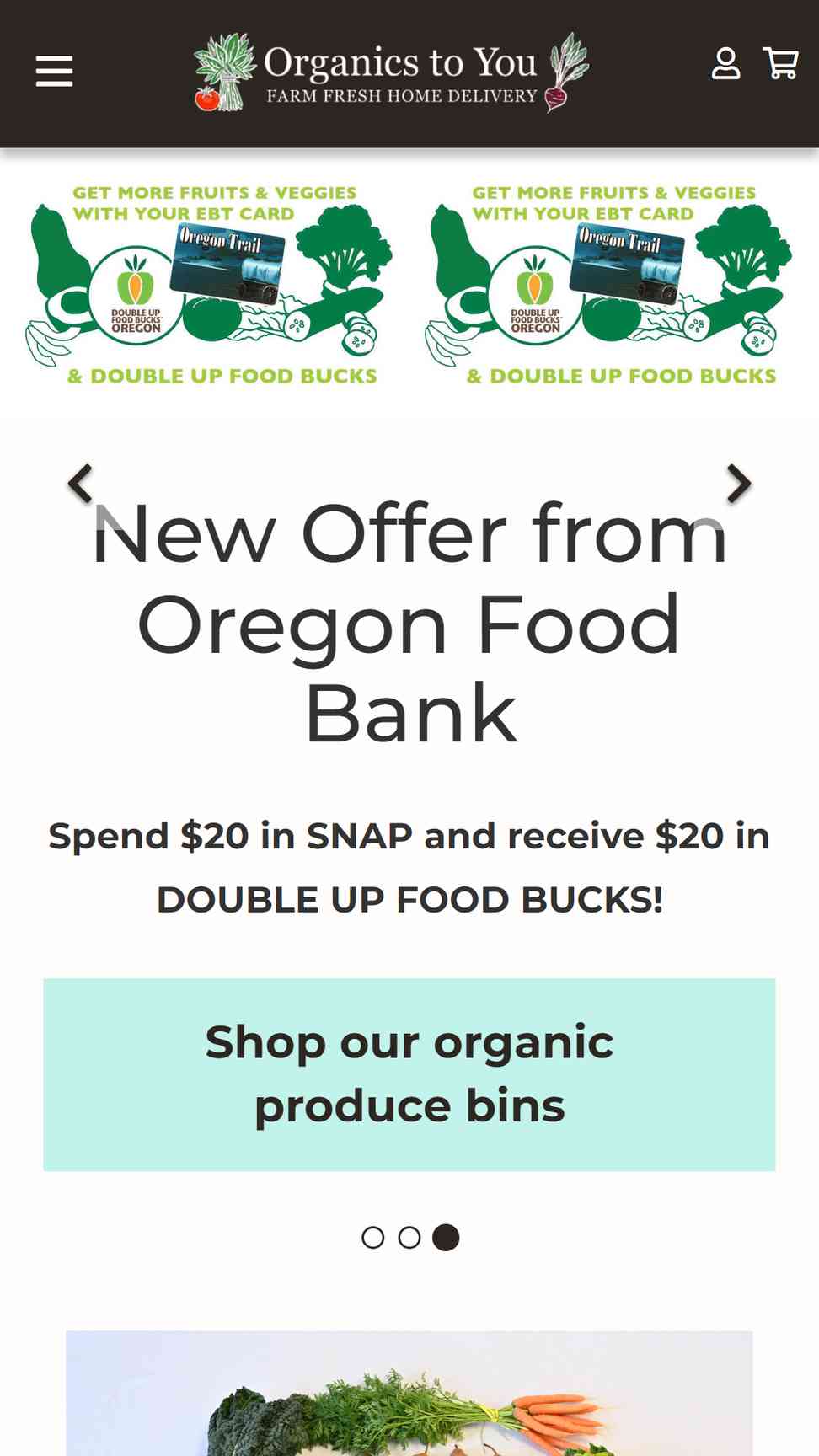Open the hamburger navigation menu

[x=54, y=71]
